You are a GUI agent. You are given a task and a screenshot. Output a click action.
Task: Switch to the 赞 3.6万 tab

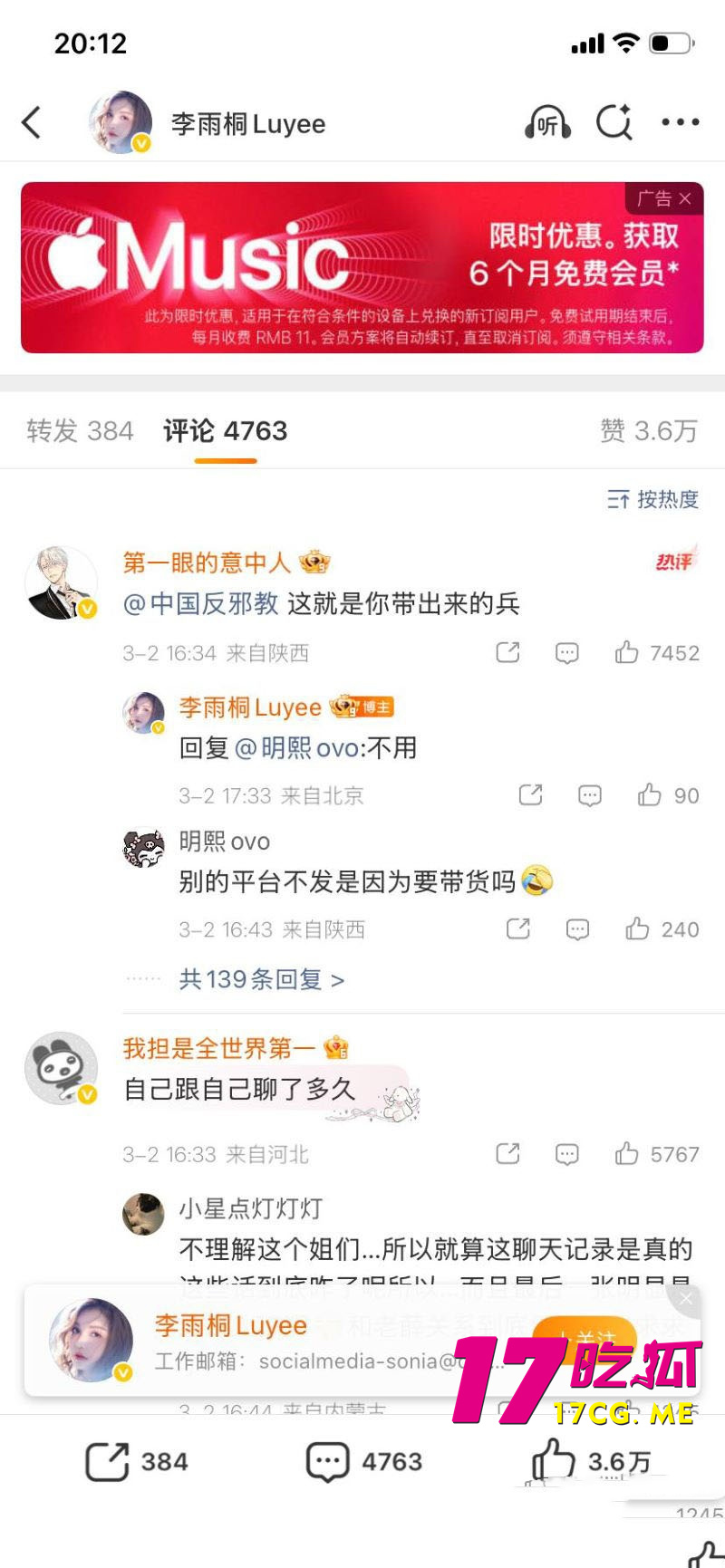tap(648, 433)
